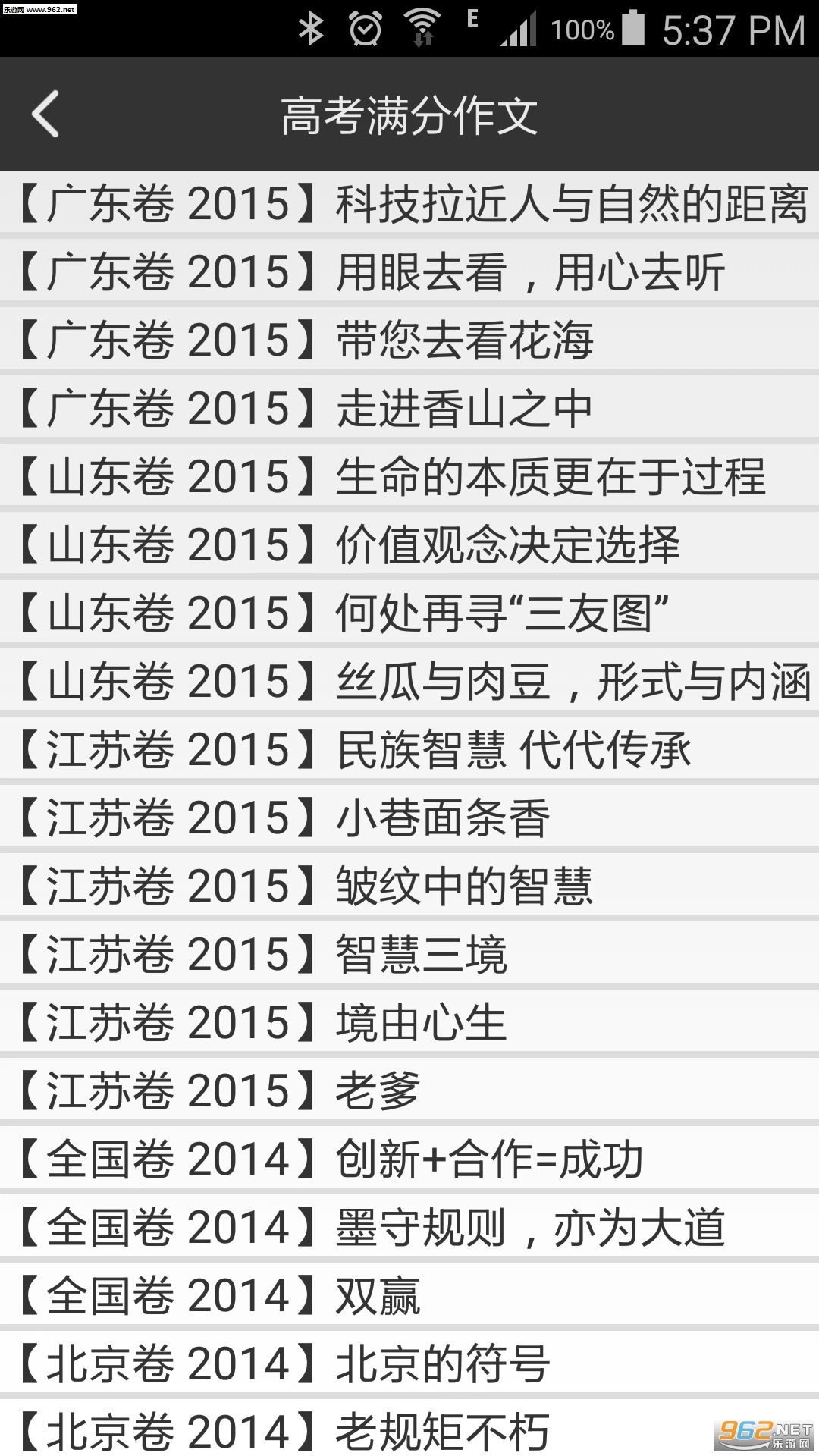Select the 北京的符号 essay entry

click(409, 1363)
